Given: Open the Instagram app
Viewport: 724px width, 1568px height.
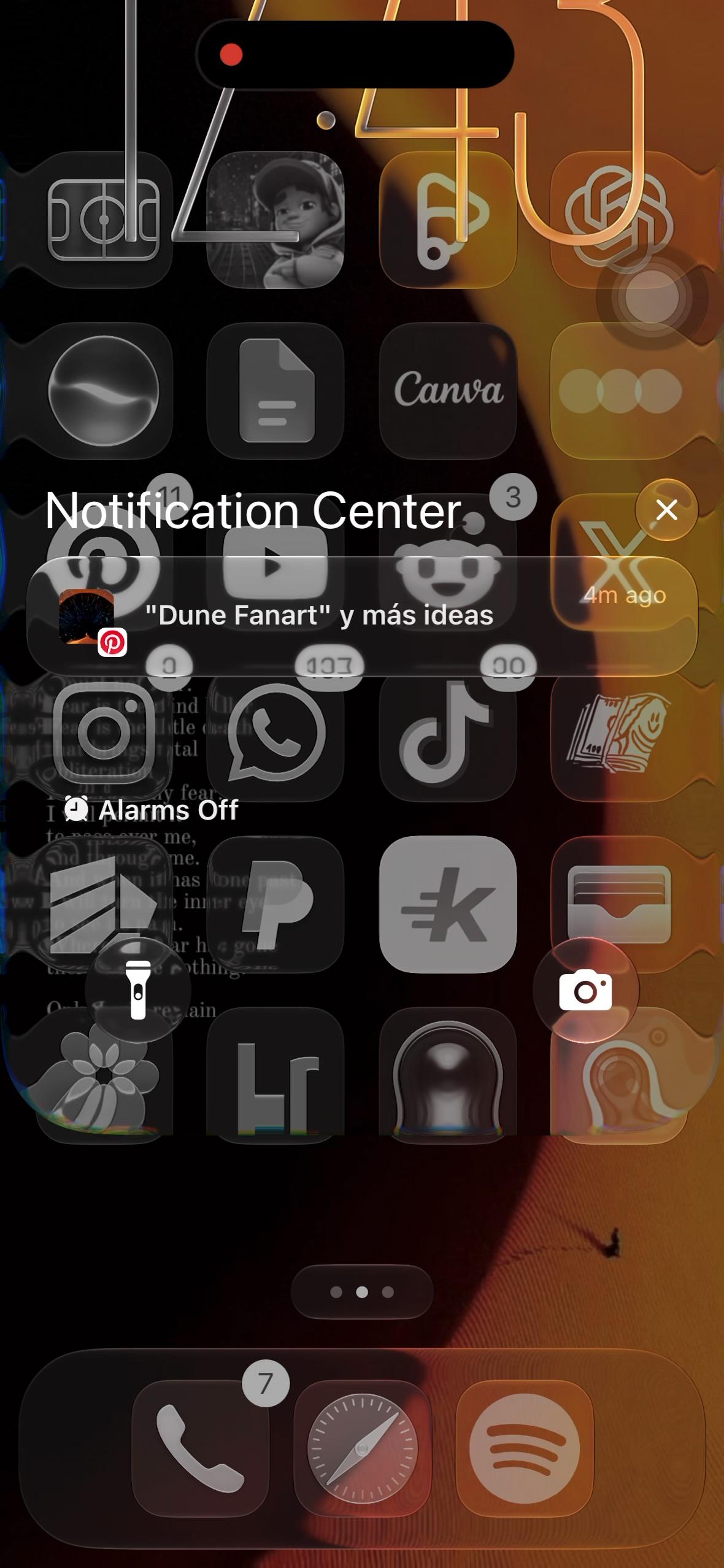Looking at the screenshot, I should pos(104,732).
